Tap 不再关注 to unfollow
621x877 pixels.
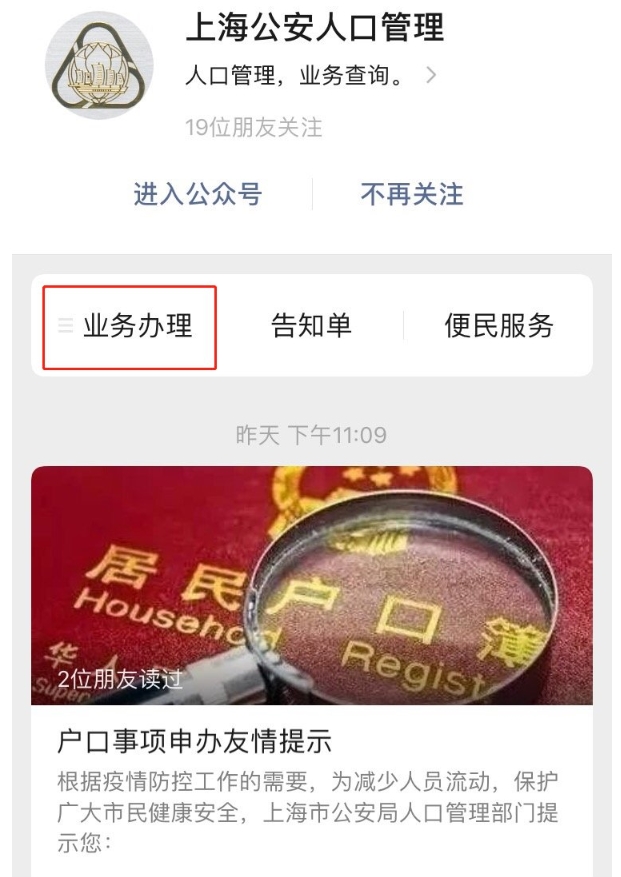[412, 194]
